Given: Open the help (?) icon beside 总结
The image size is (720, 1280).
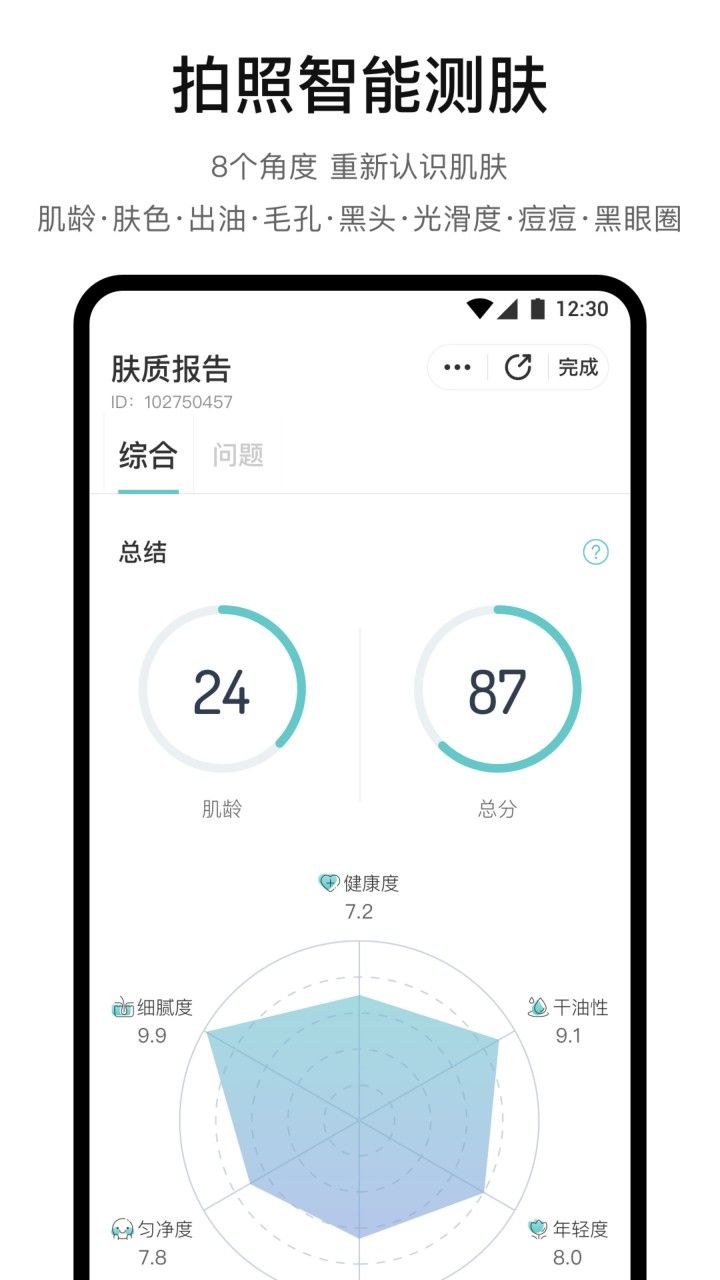Looking at the screenshot, I should coord(595,551).
